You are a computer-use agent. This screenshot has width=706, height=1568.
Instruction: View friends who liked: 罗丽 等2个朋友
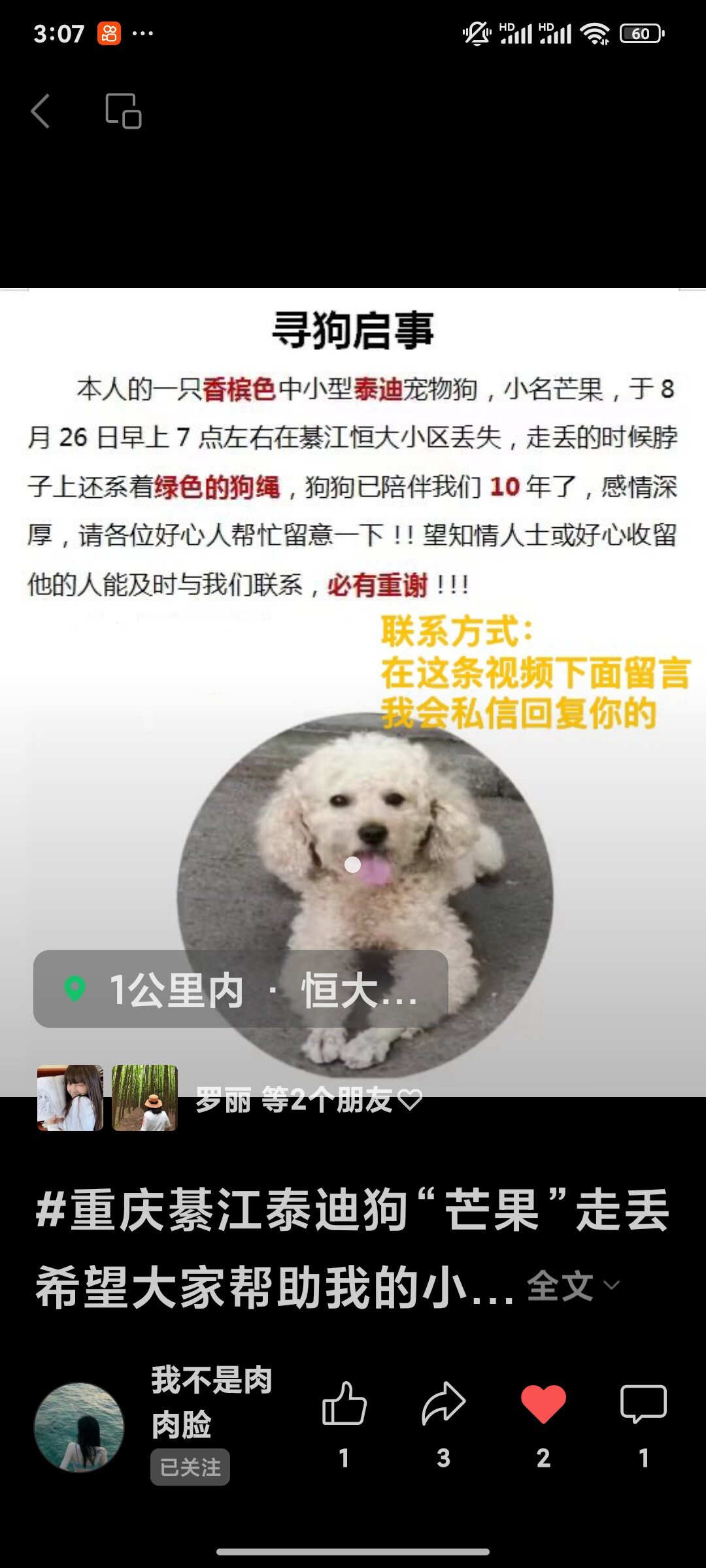309,1100
